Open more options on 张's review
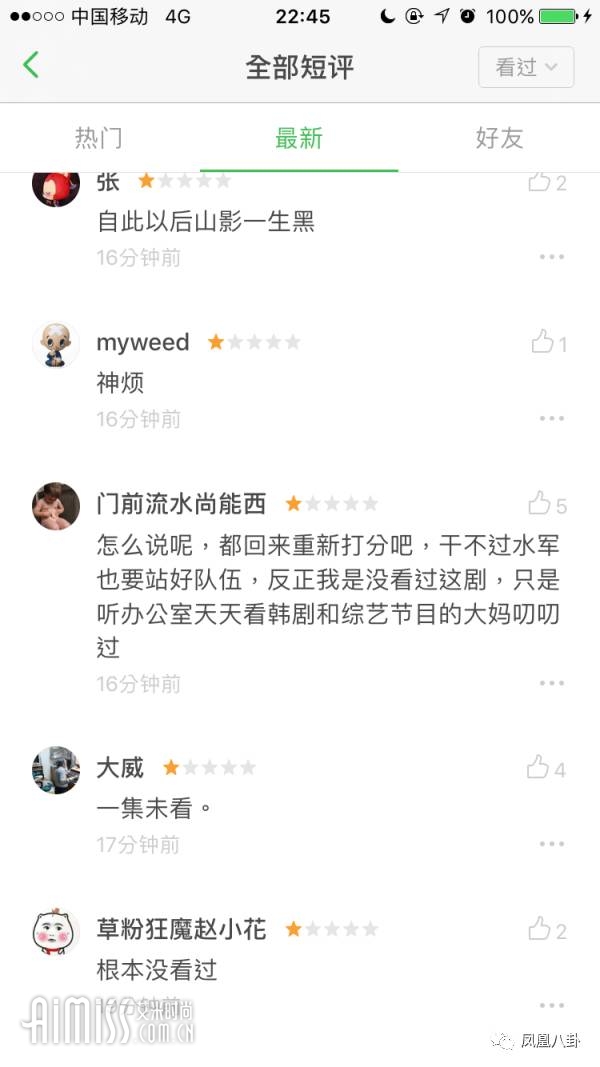This screenshot has height=1067, width=600. (552, 257)
